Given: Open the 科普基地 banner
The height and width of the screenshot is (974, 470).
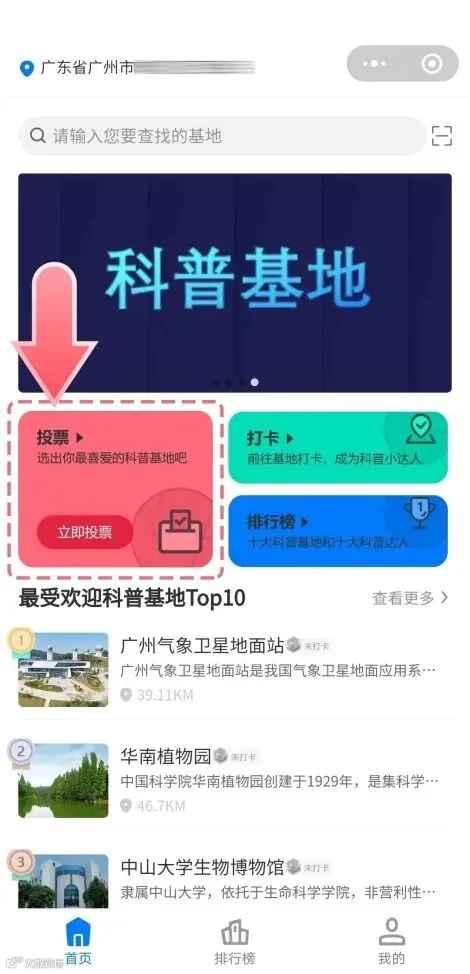Looking at the screenshot, I should click(235, 283).
